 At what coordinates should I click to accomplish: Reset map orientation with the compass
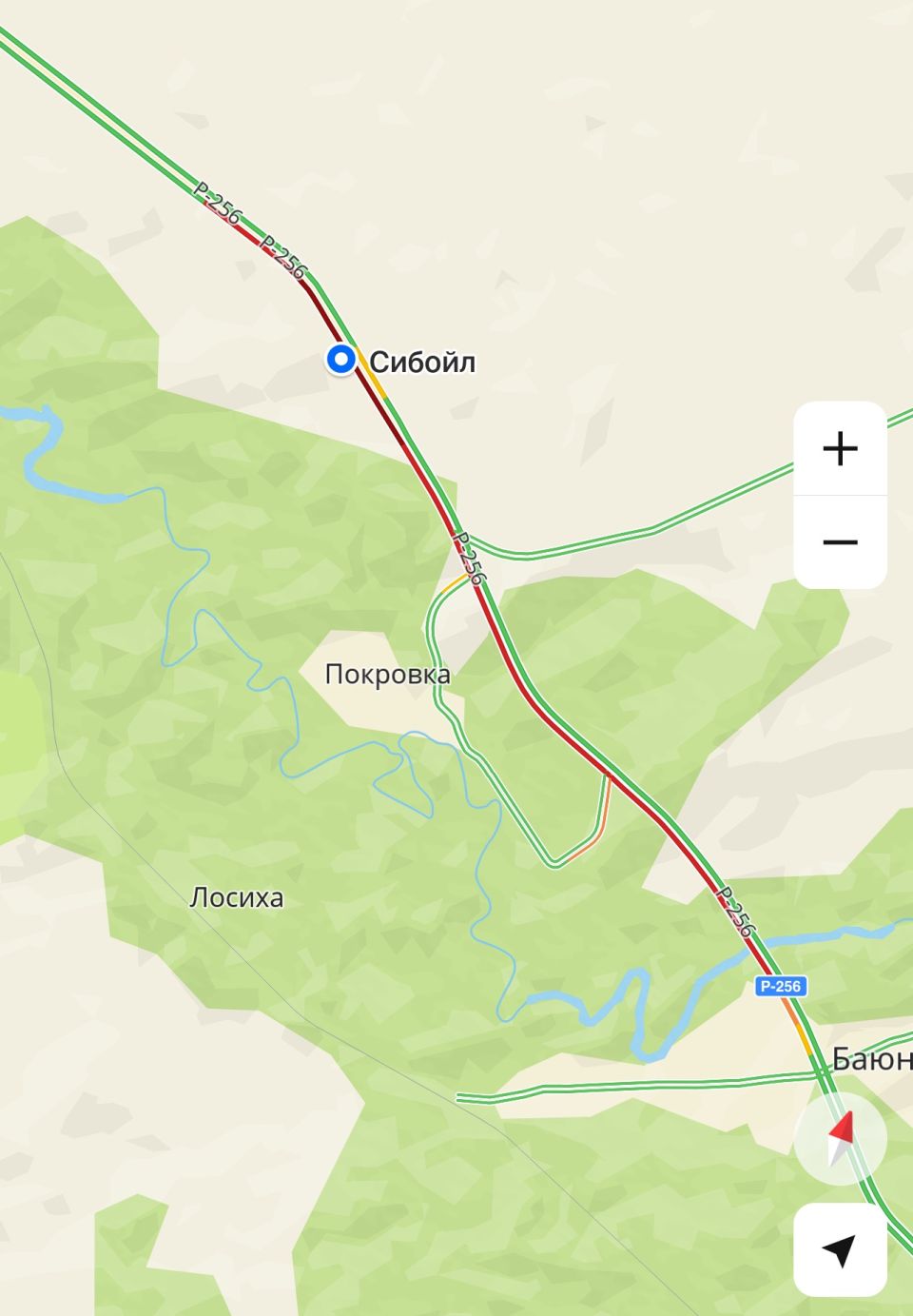click(x=840, y=1139)
